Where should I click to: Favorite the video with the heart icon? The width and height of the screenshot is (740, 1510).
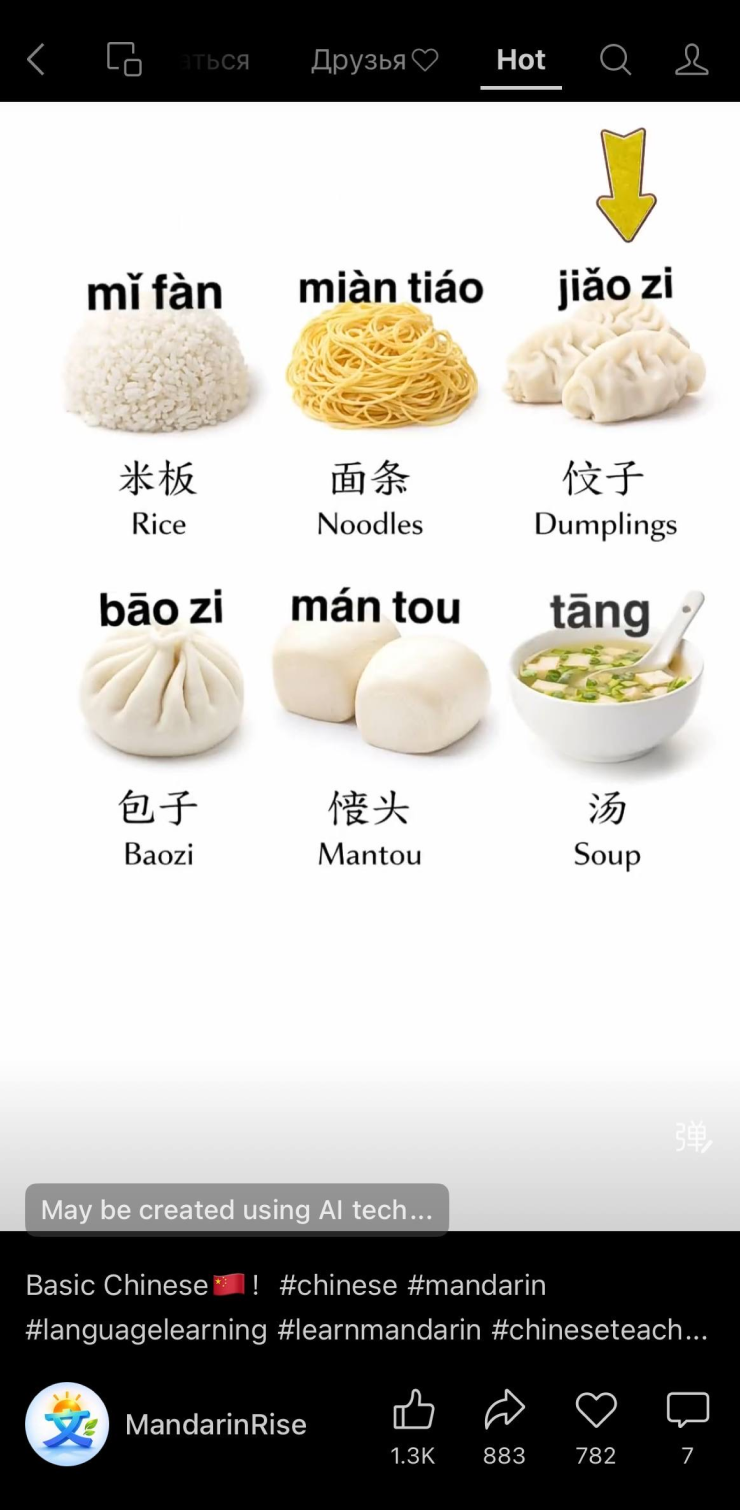[x=596, y=1412]
